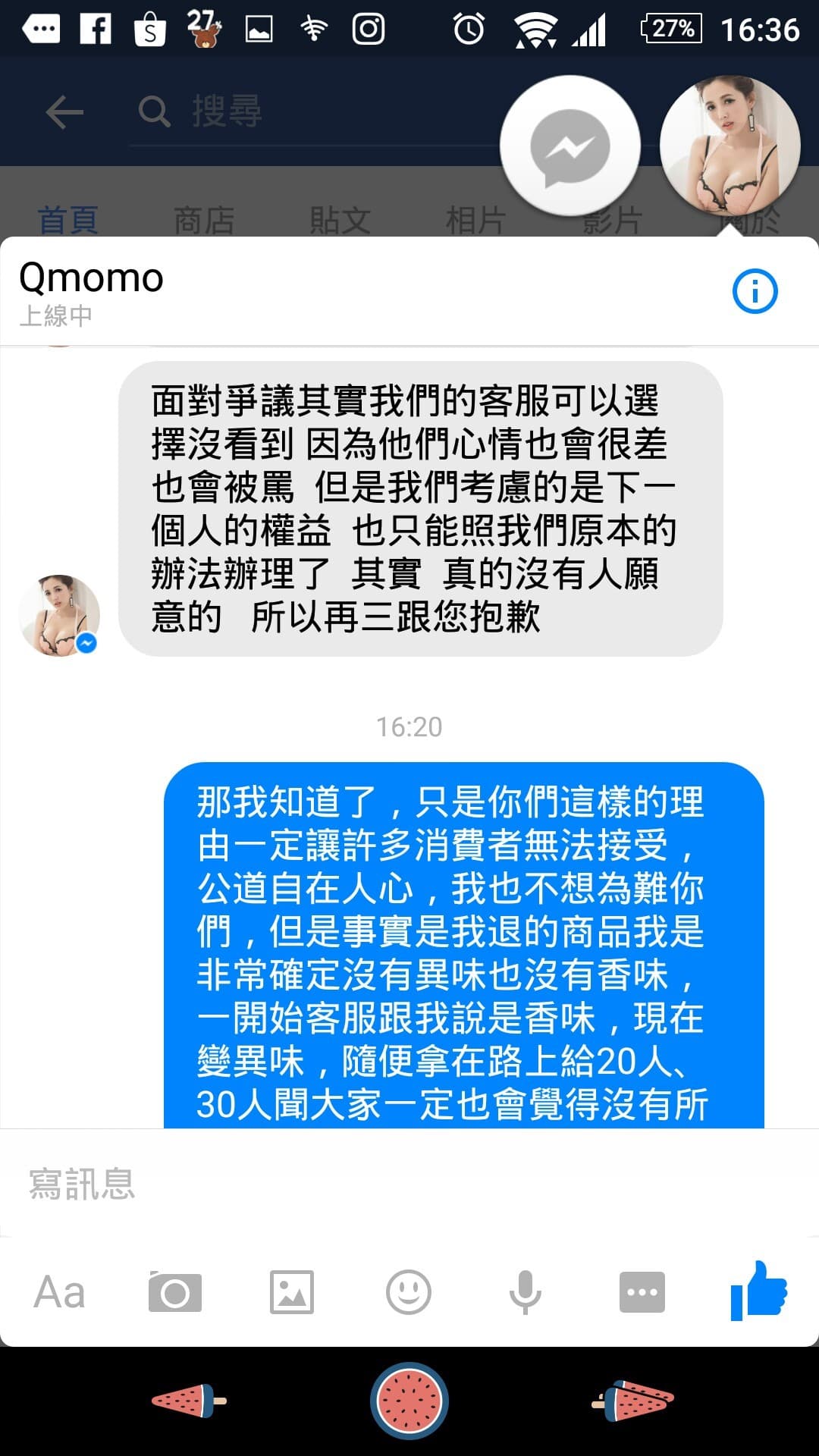Tap the 搜尋 search field
Viewport: 819px width, 1456px height.
click(x=303, y=112)
